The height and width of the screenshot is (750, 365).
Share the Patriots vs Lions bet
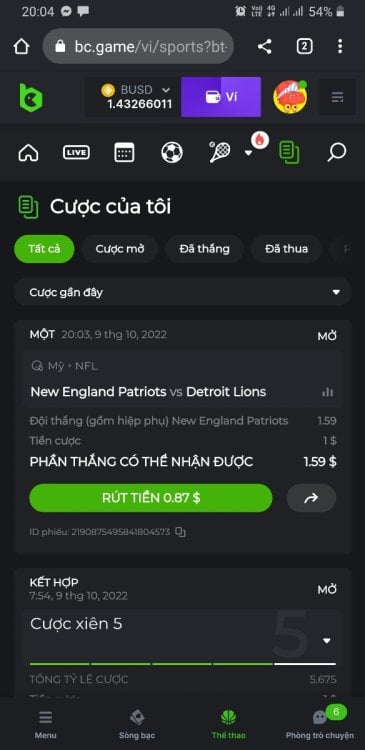tap(311, 498)
